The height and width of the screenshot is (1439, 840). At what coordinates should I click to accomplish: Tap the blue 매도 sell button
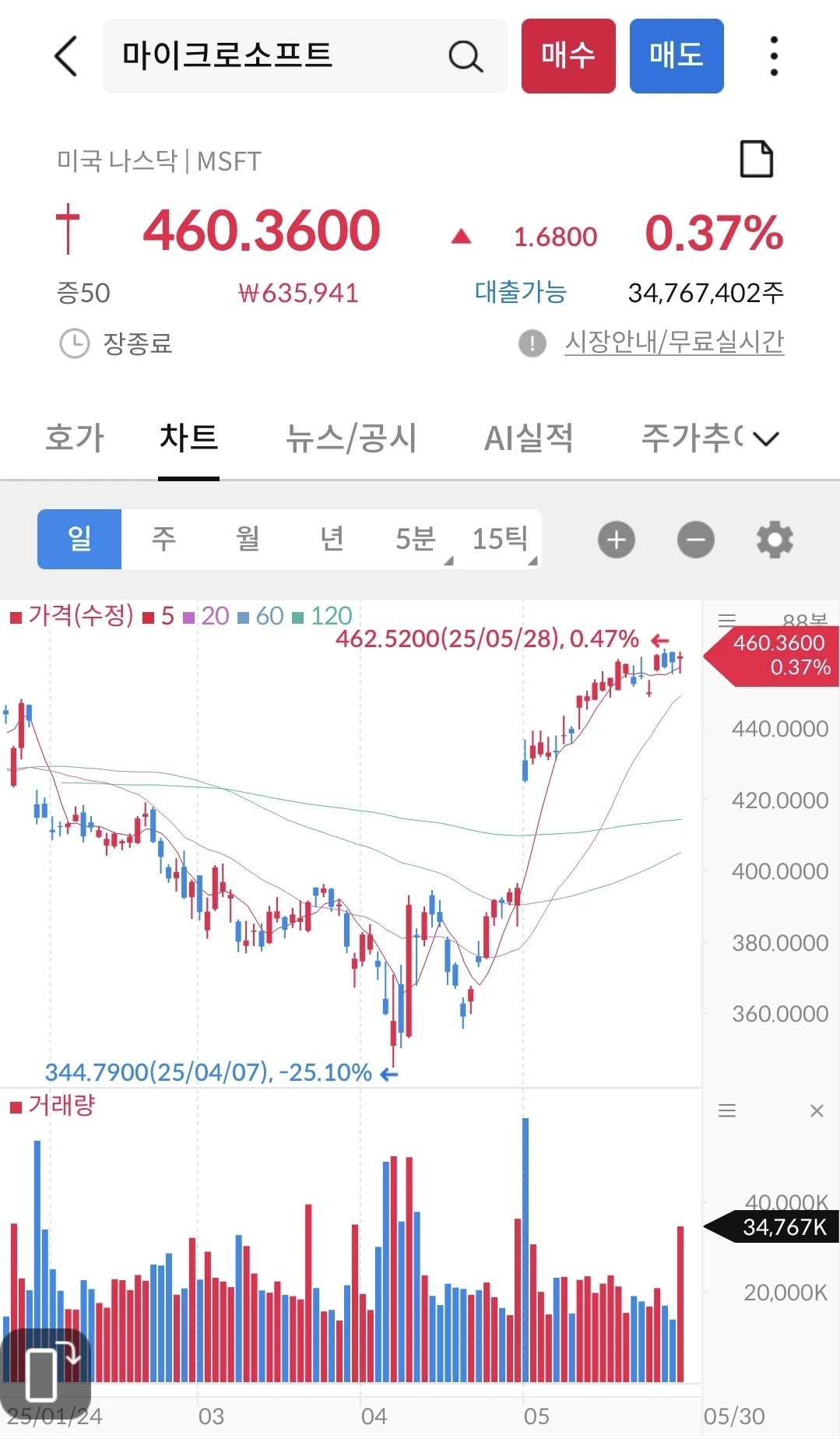(677, 56)
